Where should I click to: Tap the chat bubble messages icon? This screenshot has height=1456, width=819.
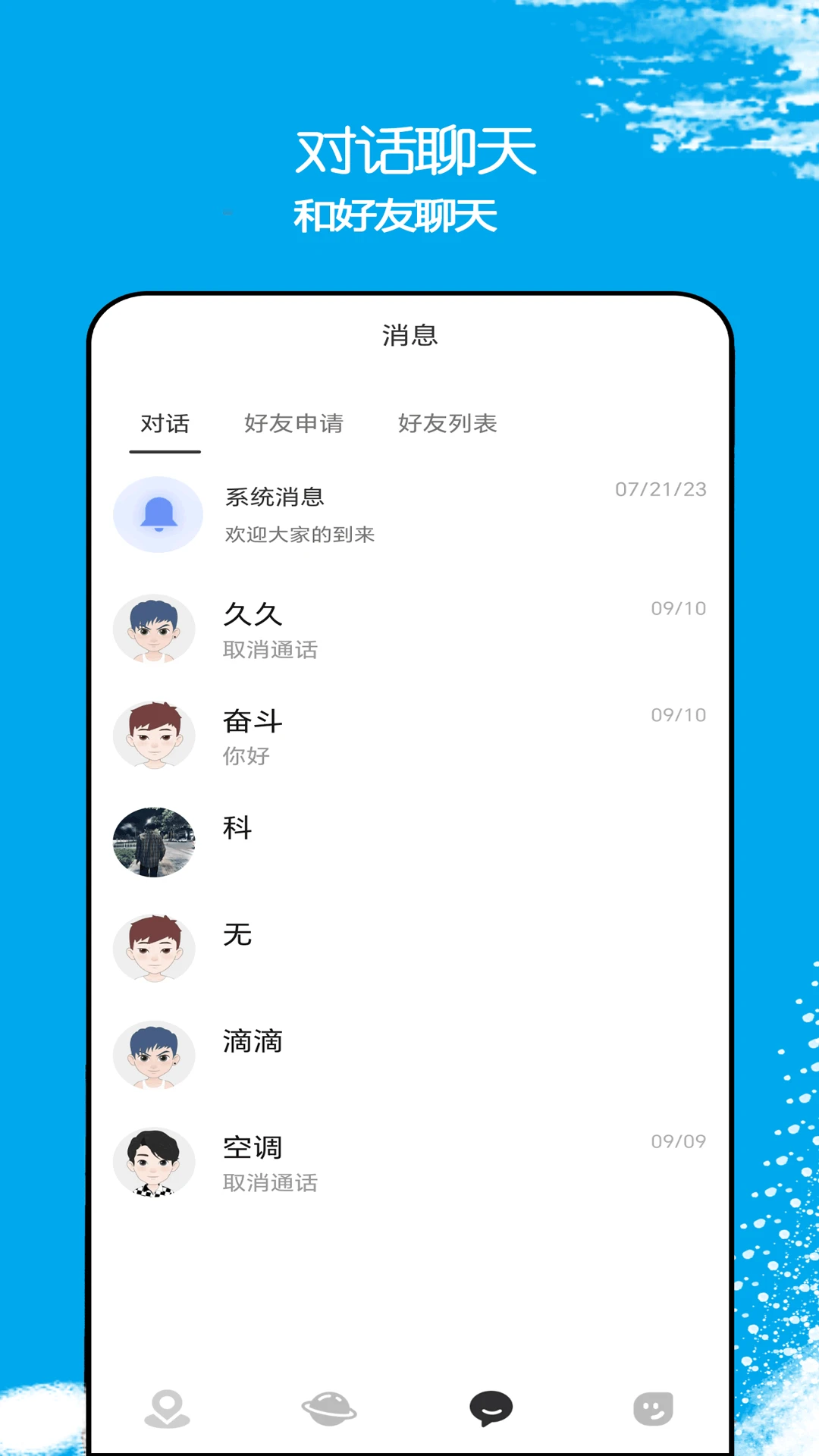490,1407
